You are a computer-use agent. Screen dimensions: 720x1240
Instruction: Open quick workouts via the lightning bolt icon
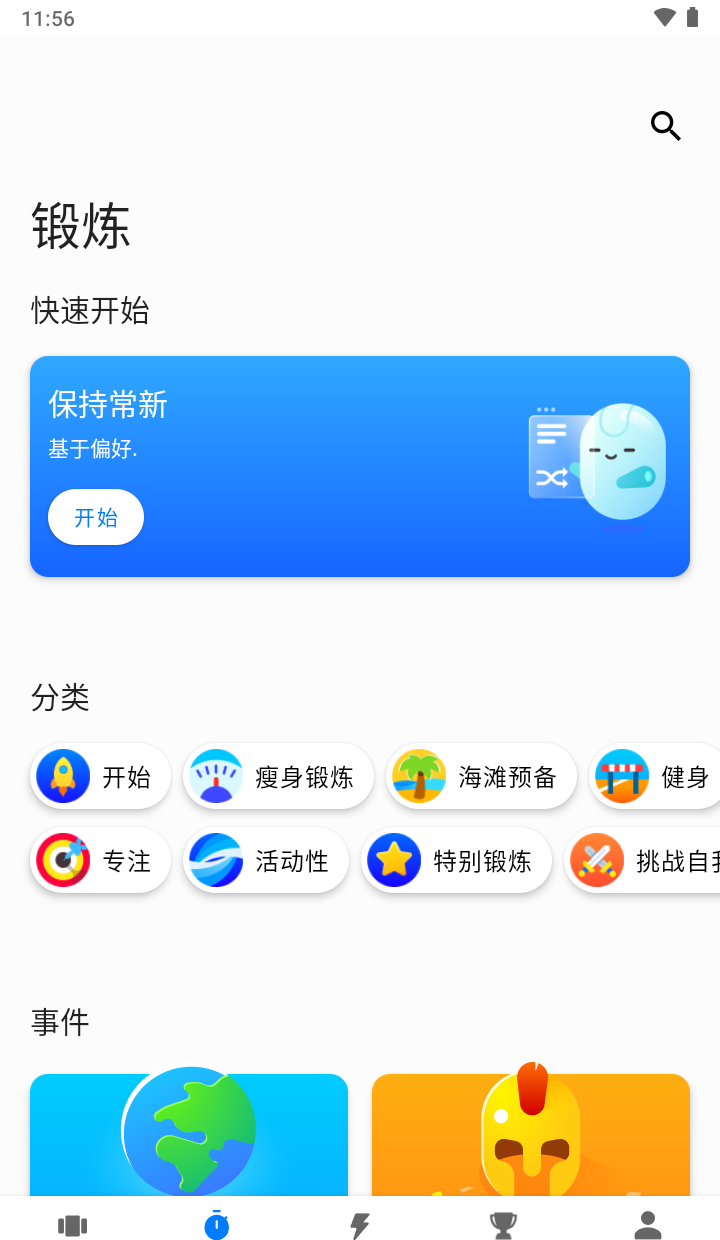point(360,1224)
